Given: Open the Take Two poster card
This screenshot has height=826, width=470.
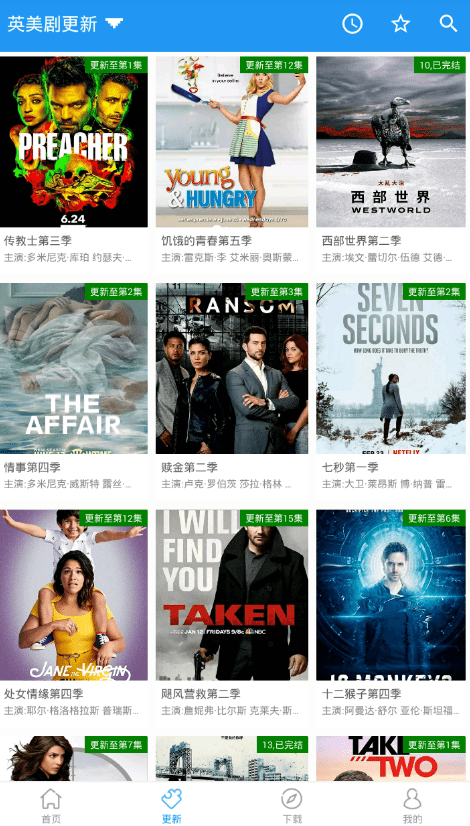Looking at the screenshot, I should pyautogui.click(x=391, y=759).
